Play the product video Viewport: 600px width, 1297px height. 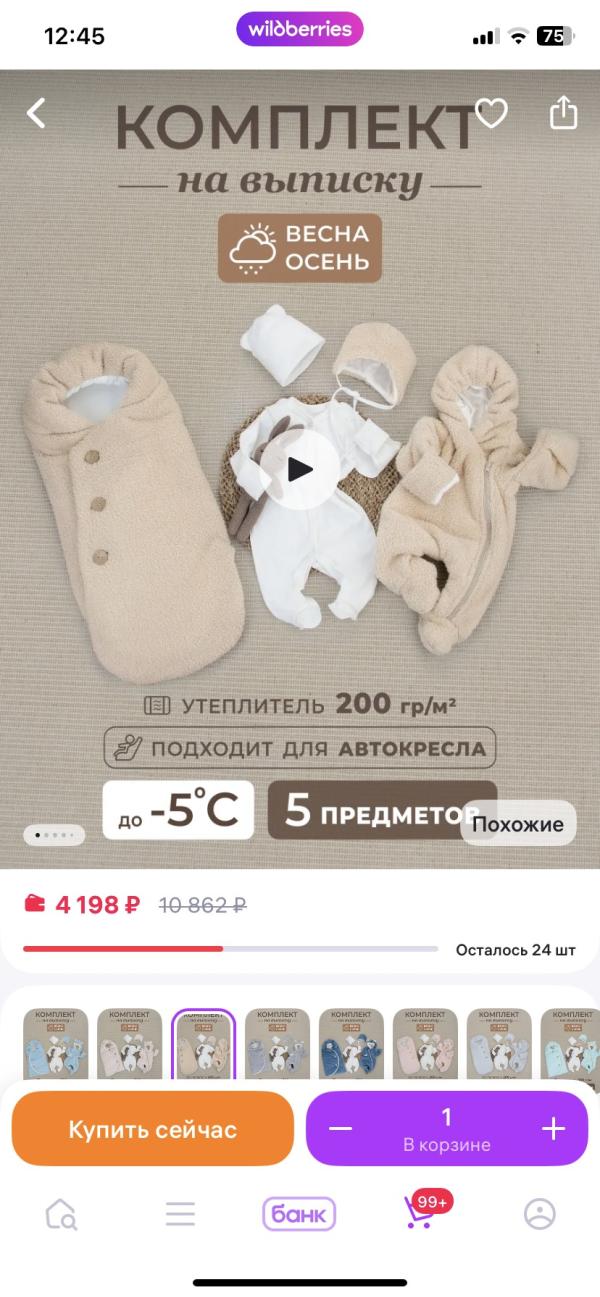coord(299,469)
